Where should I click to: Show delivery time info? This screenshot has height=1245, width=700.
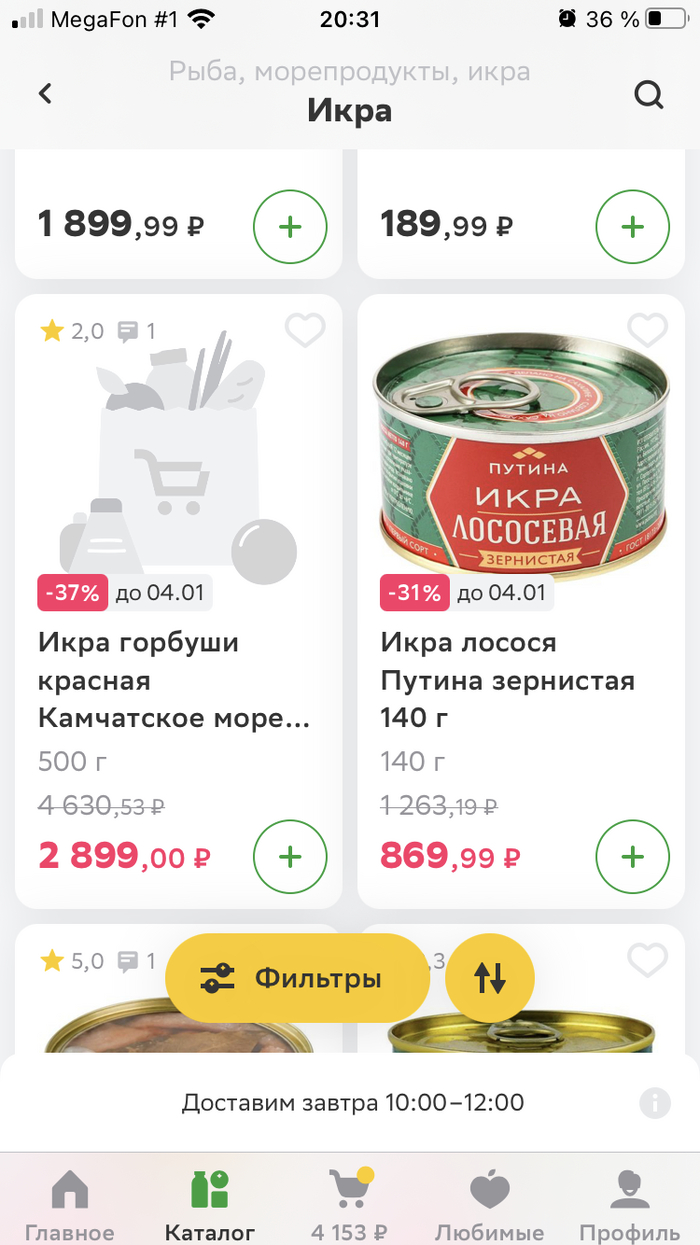pos(654,1103)
